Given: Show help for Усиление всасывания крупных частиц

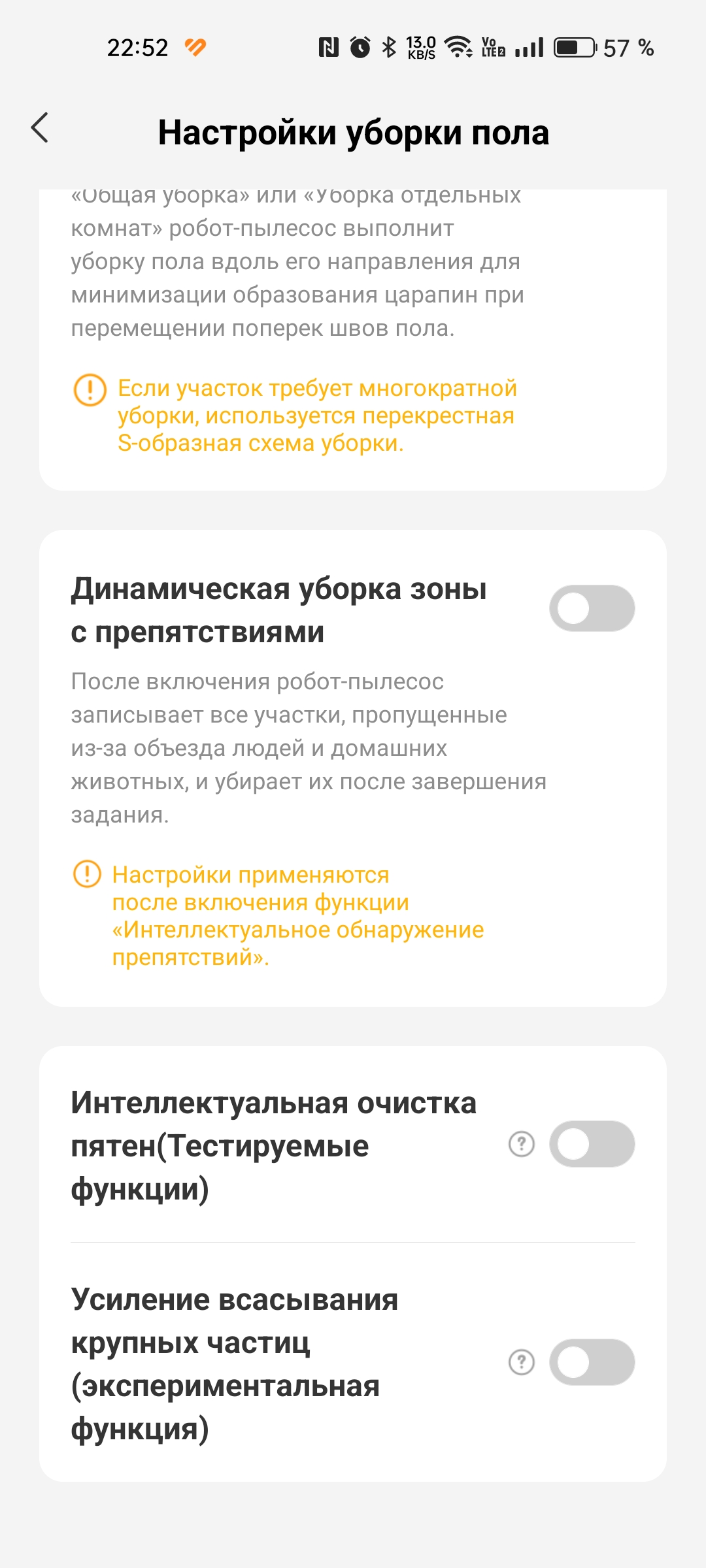Looking at the screenshot, I should click(x=522, y=1362).
